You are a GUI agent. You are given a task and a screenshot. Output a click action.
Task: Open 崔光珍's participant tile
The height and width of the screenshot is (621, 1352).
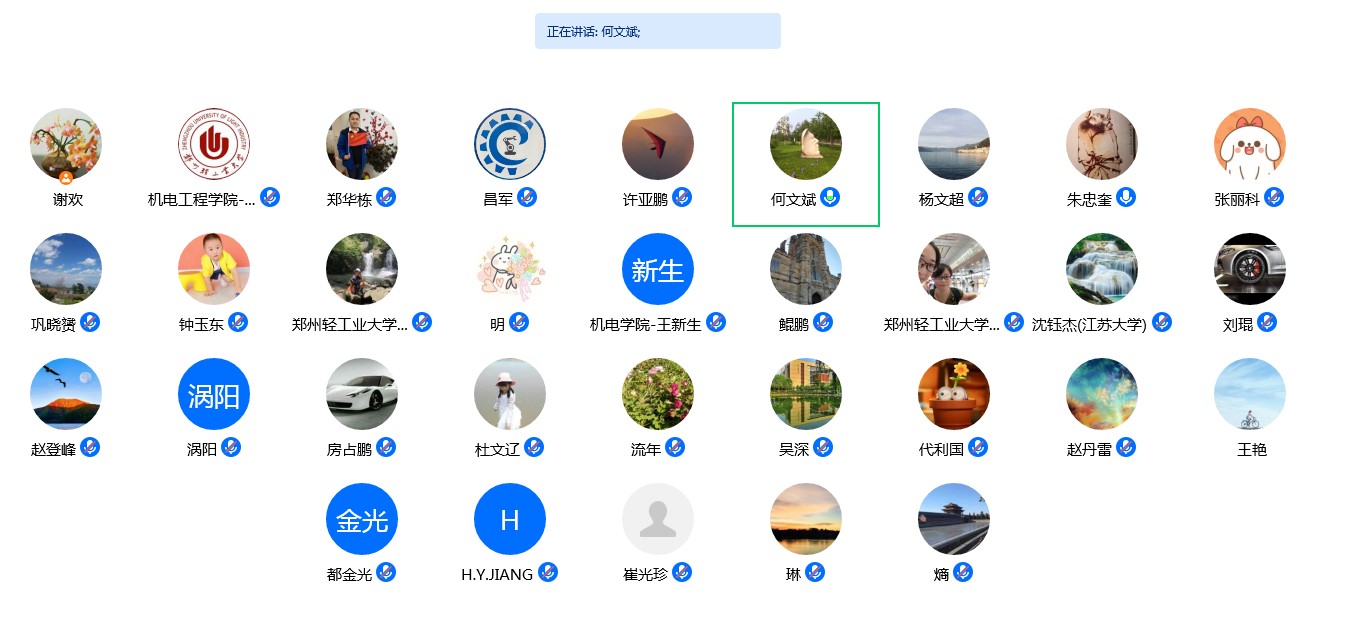[658, 520]
